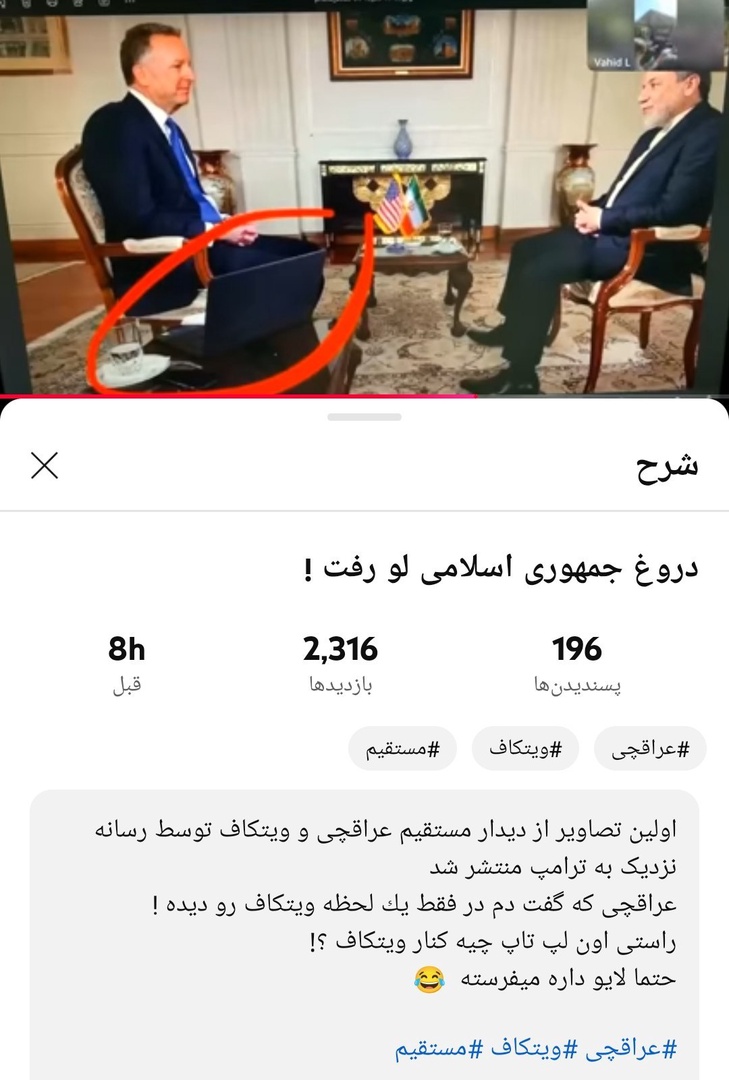Open the #ویتکاف hashtag chip
Image resolution: width=729 pixels, height=1080 pixels.
tap(525, 749)
